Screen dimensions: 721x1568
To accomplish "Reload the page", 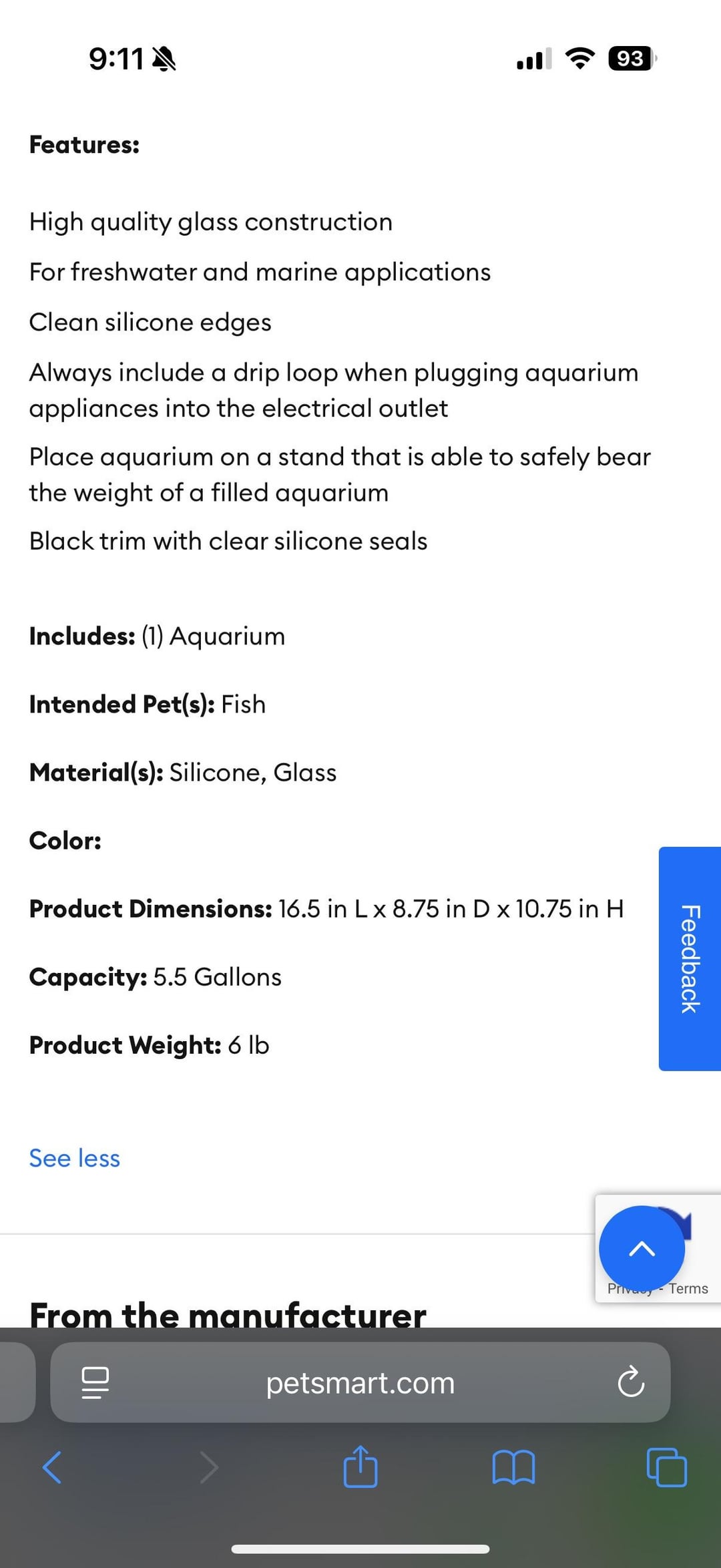I will click(x=631, y=1383).
